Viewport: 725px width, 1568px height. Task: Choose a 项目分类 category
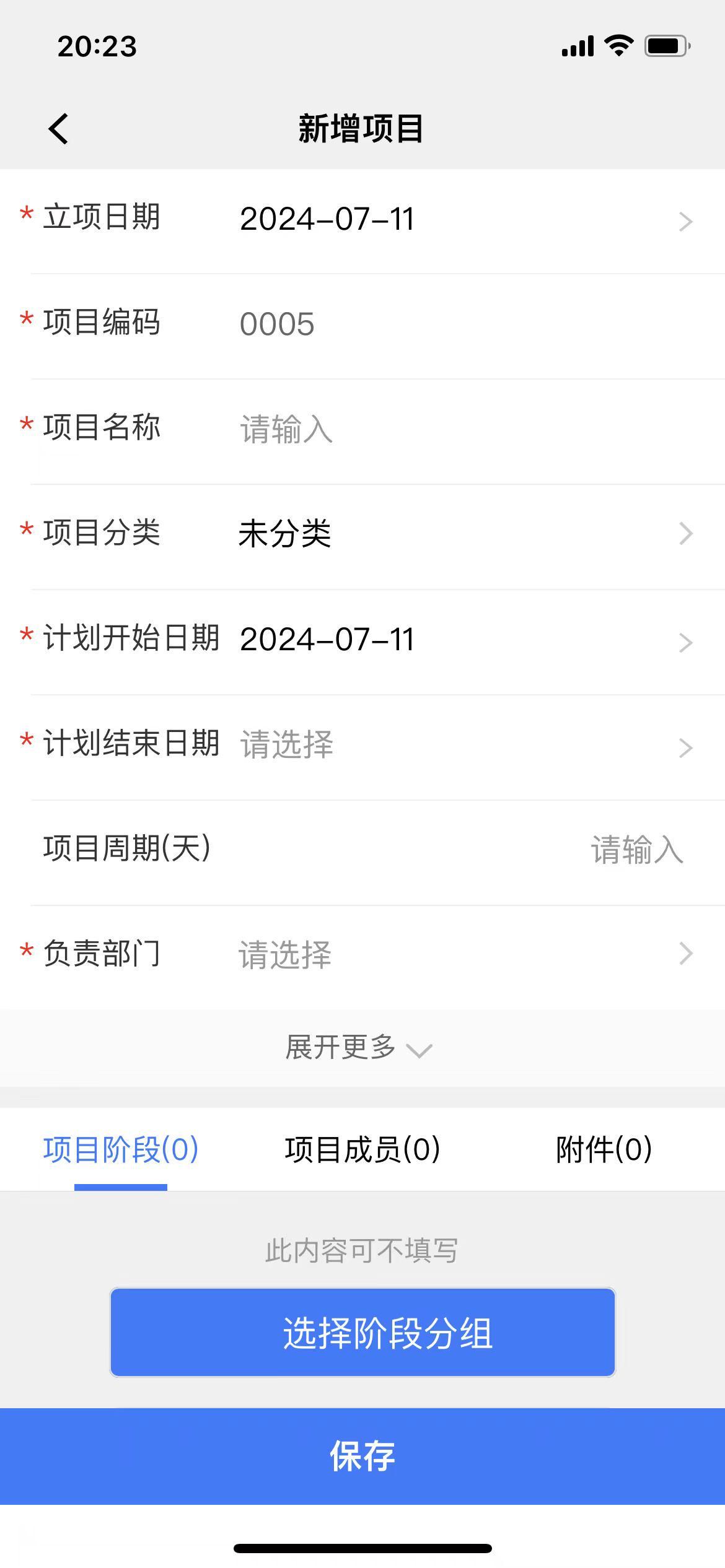[459, 534]
